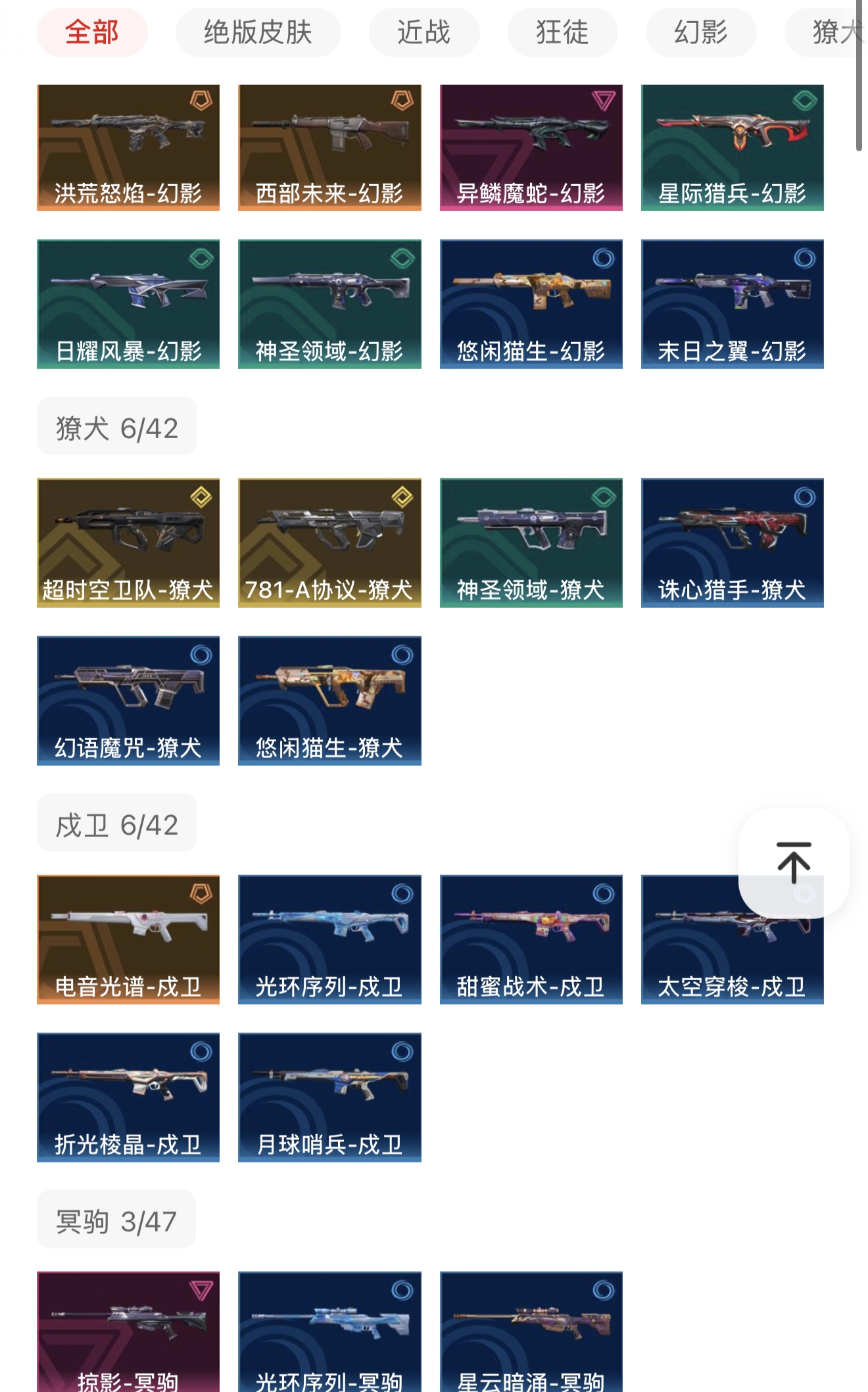Open the 洪荒怒焰-幻影 skin card
This screenshot has width=868, height=1392.
(128, 147)
